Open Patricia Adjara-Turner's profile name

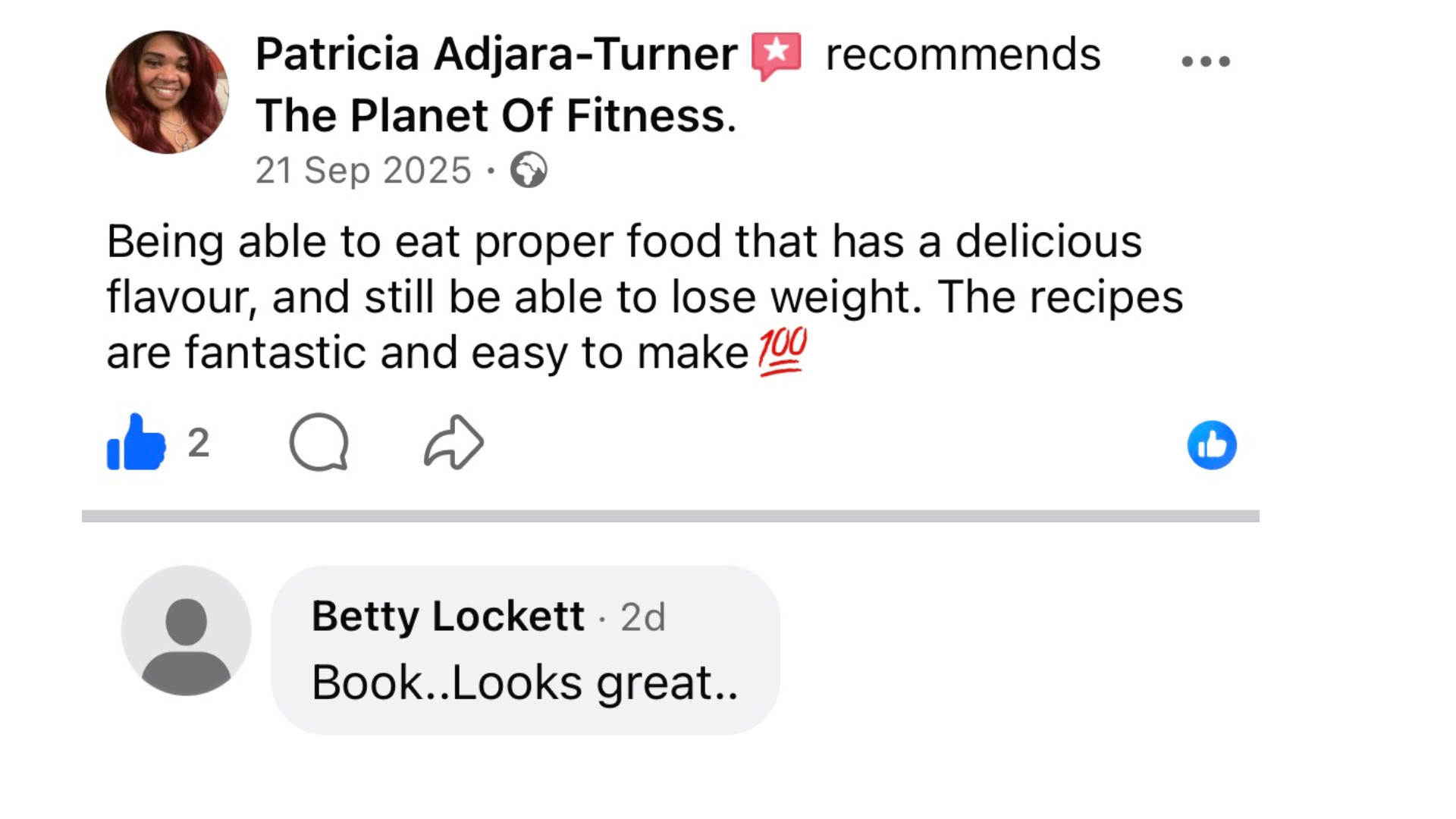click(x=496, y=55)
